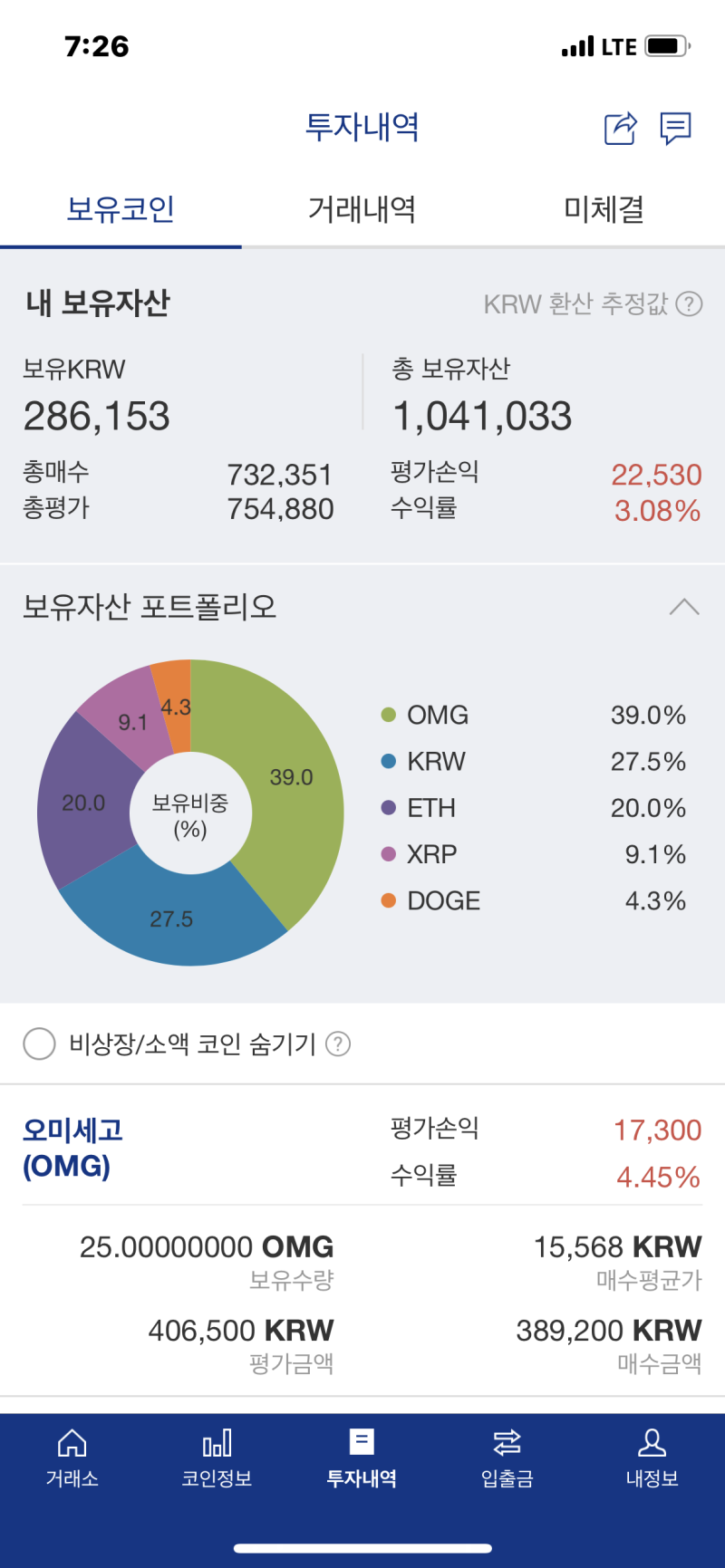The height and width of the screenshot is (1568, 725).
Task: Select the 보유코인 tab
Action: [x=121, y=209]
